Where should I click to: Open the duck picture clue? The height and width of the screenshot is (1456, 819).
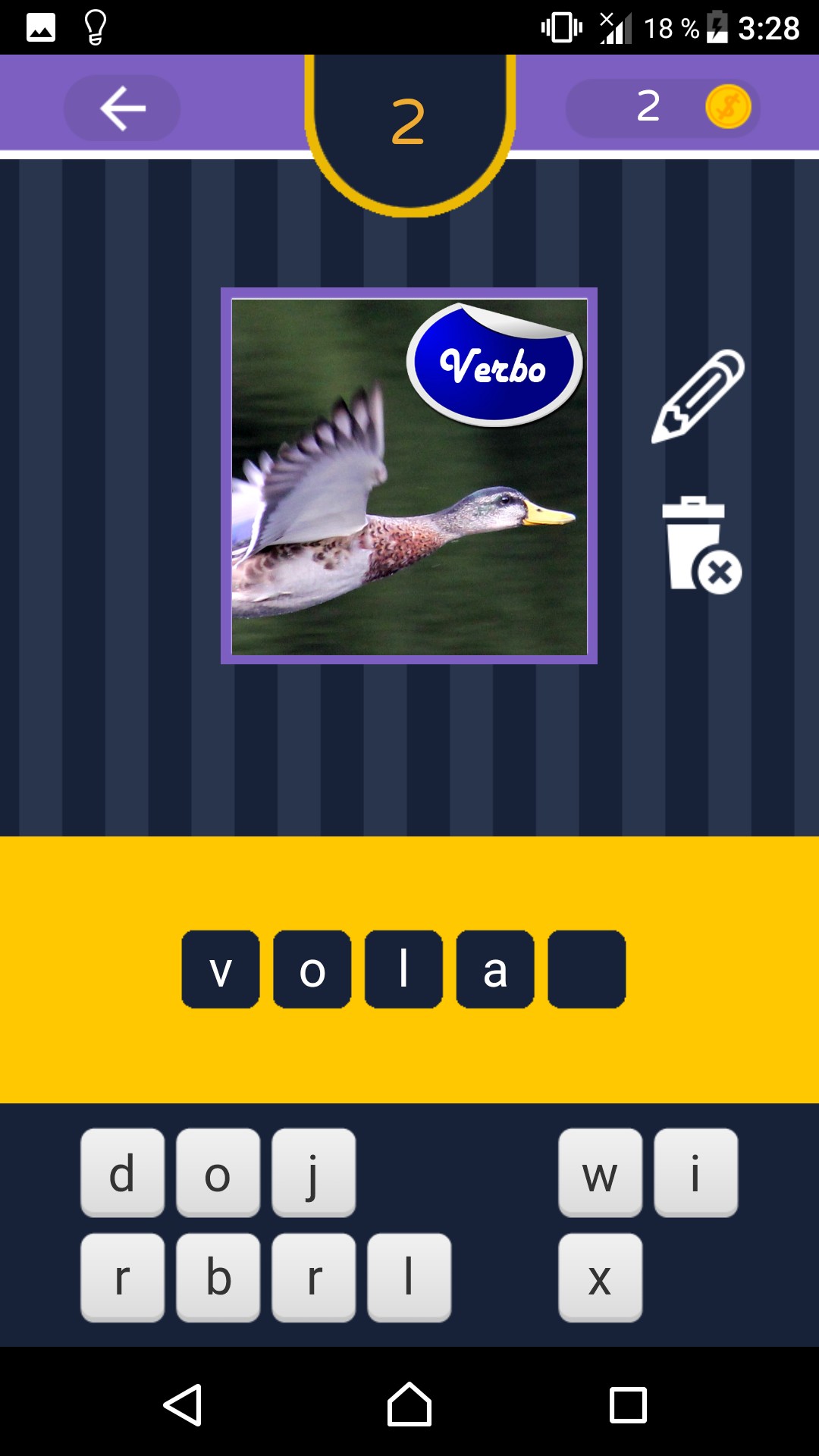409,475
